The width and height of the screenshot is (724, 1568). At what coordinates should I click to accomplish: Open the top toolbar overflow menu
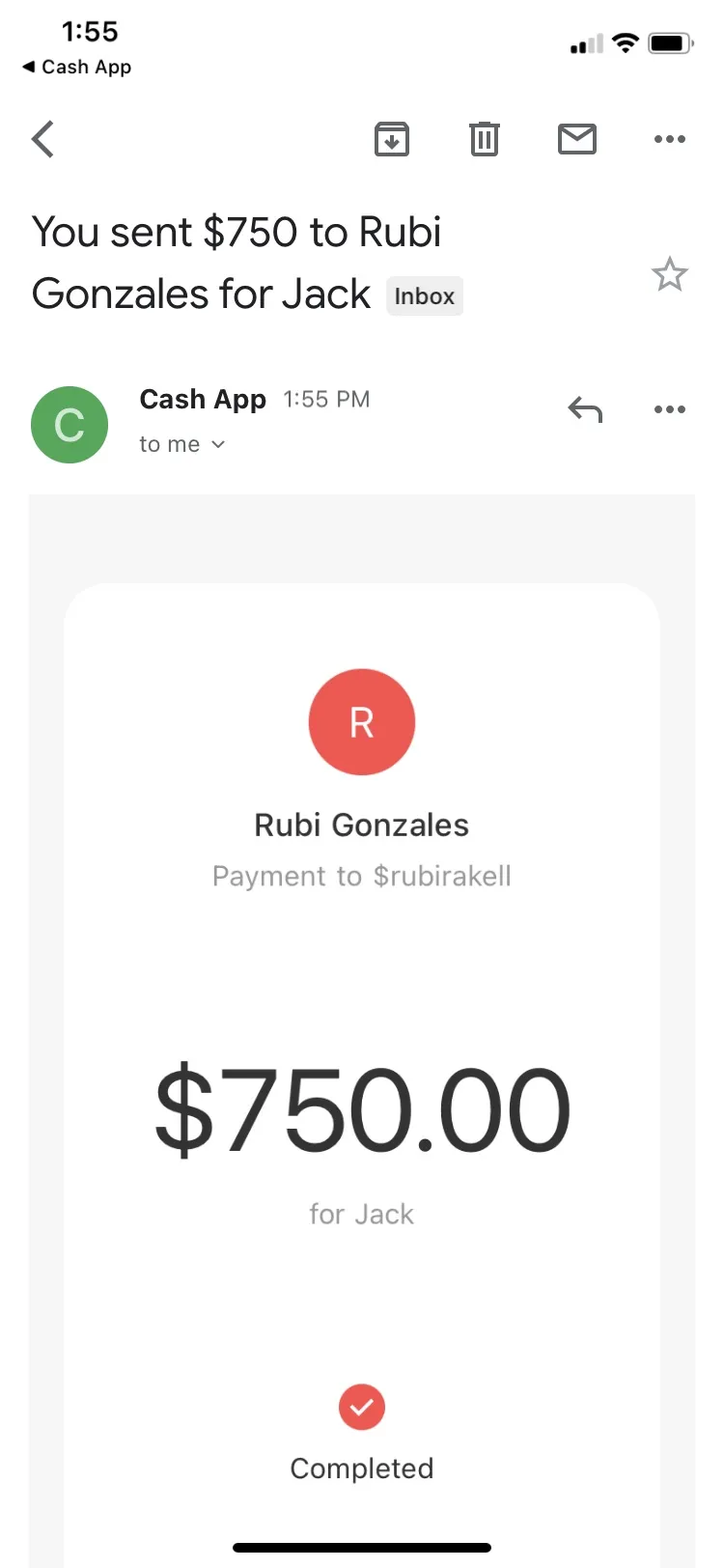(x=669, y=139)
